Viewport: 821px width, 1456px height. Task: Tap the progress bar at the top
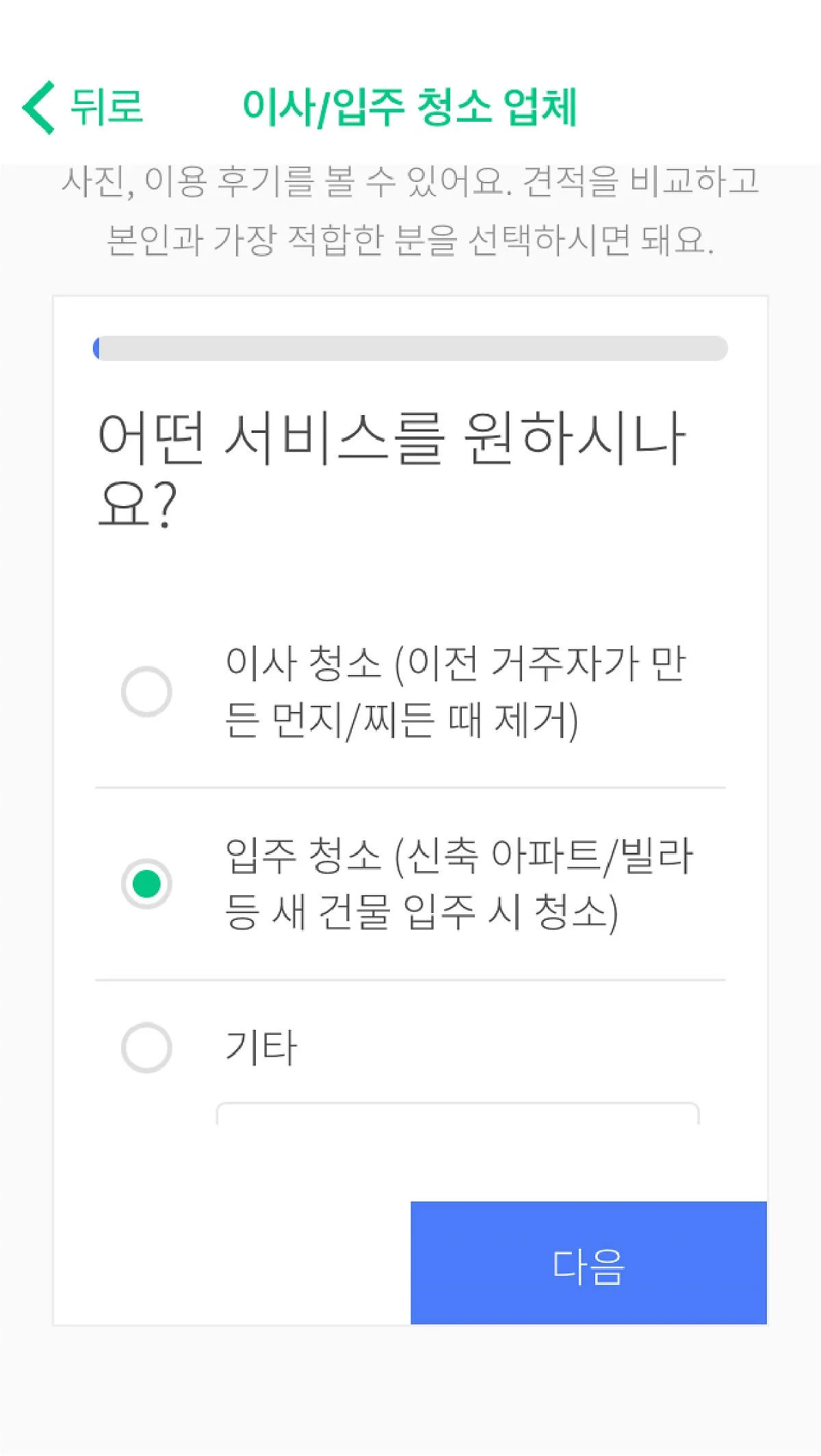[410, 347]
